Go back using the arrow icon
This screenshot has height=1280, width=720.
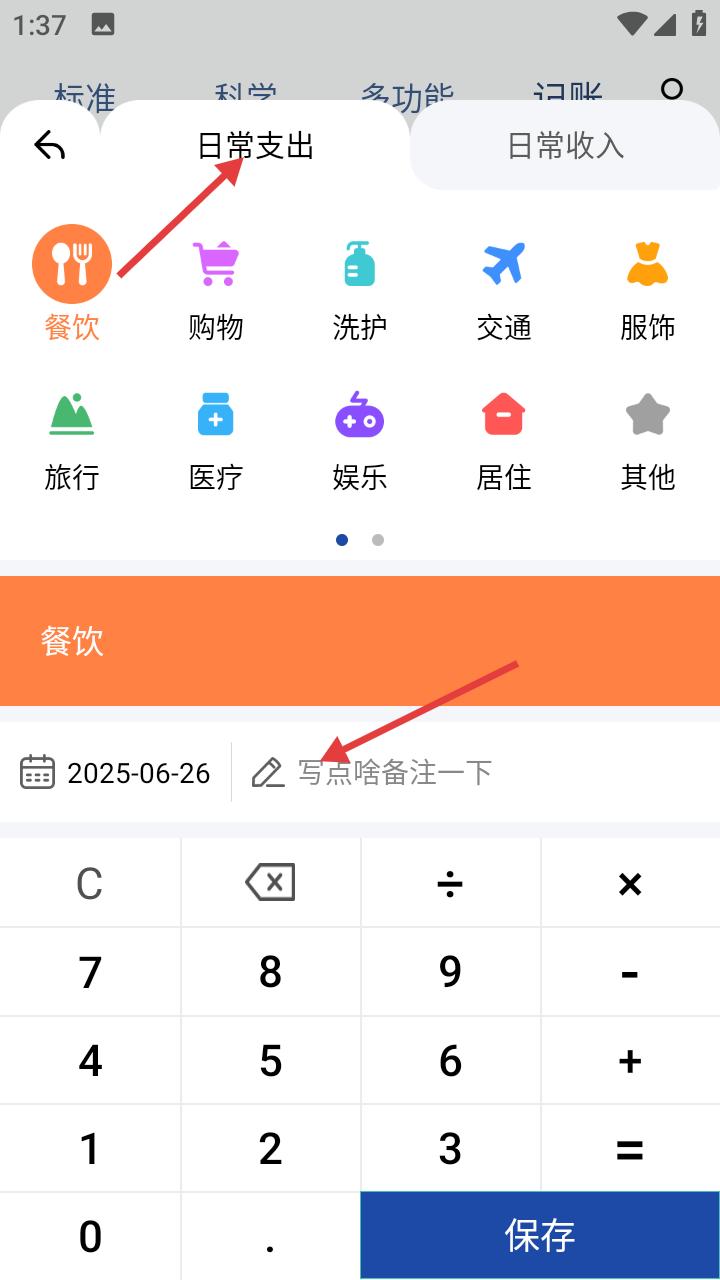click(49, 146)
